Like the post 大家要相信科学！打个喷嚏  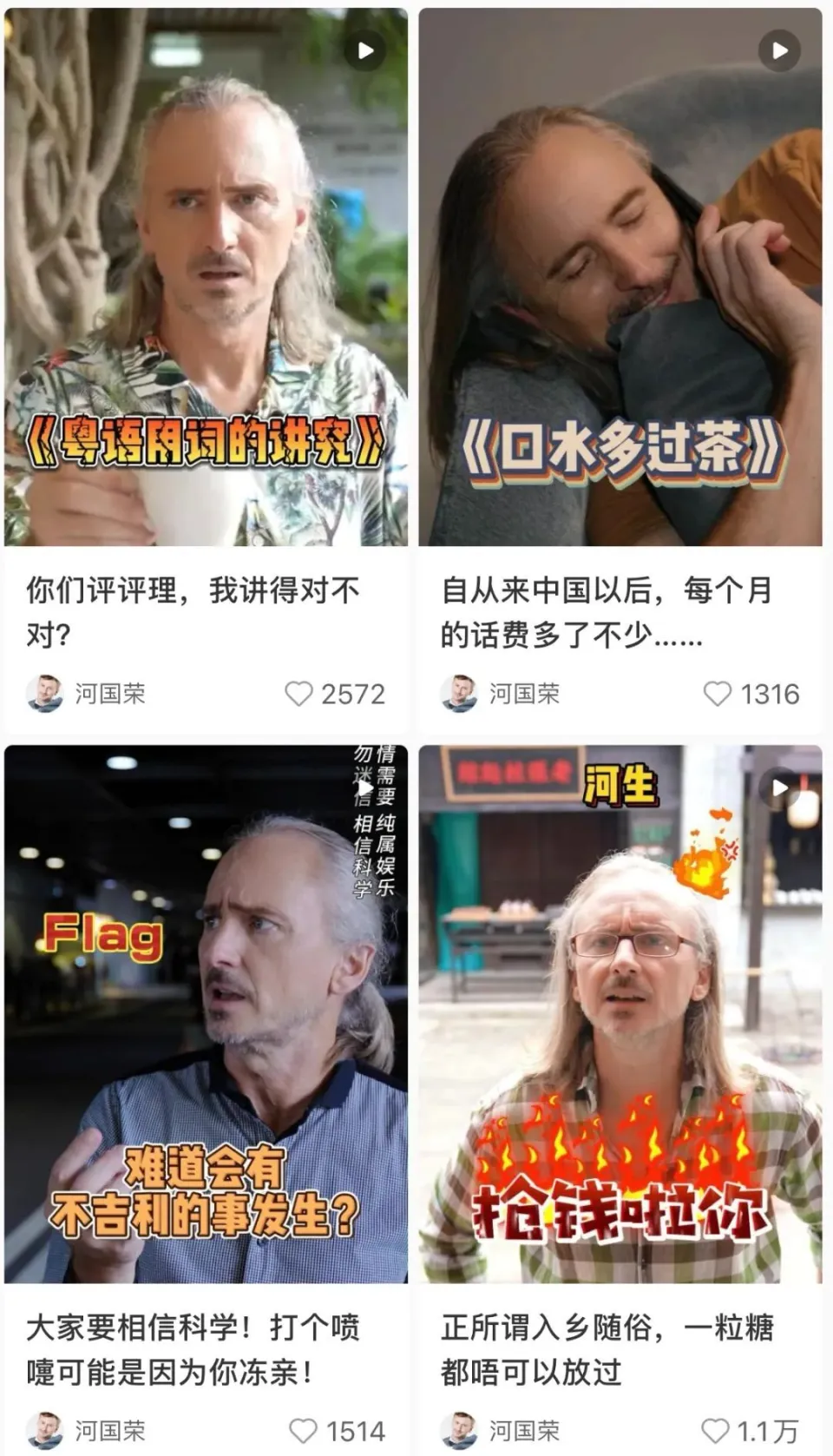tap(303, 1430)
